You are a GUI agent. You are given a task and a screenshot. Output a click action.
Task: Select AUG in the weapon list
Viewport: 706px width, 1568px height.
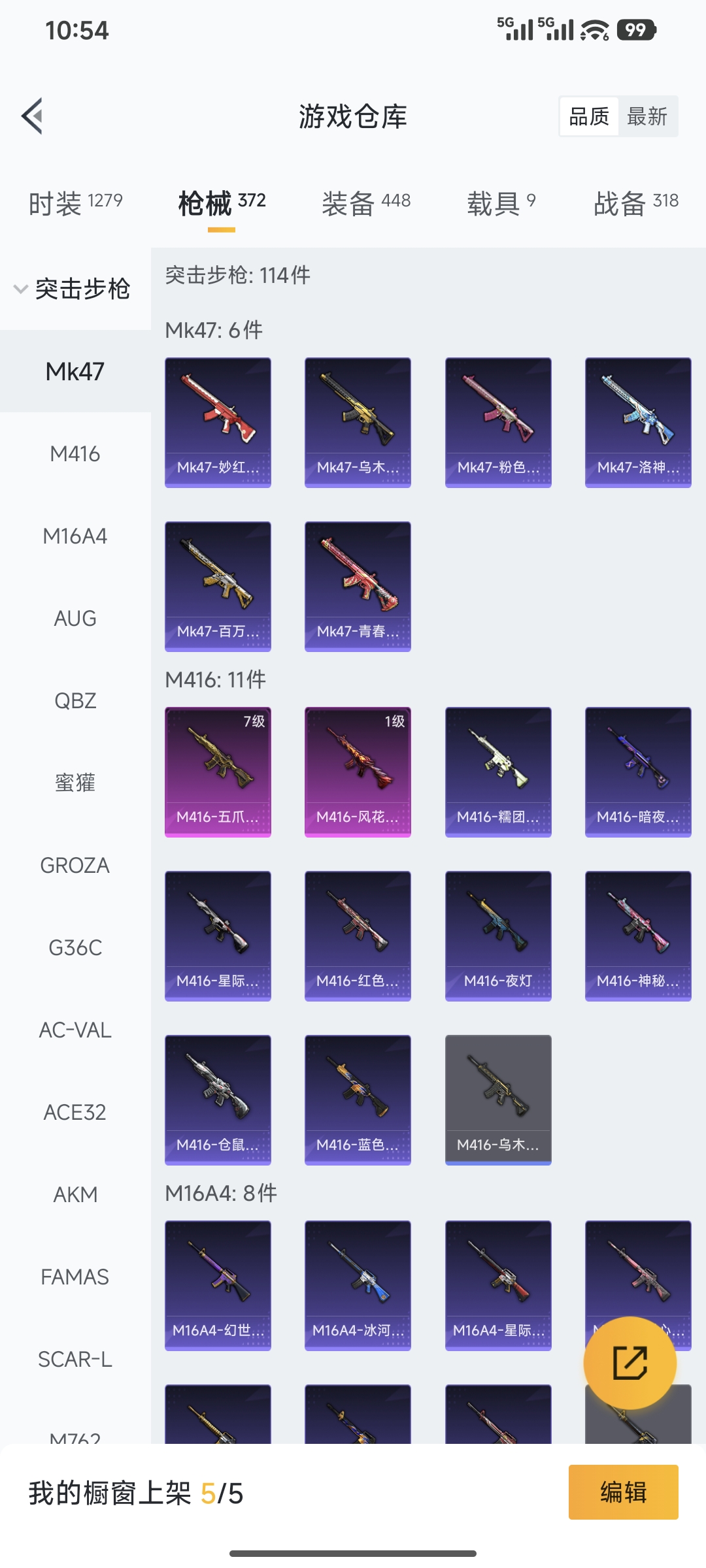[75, 618]
